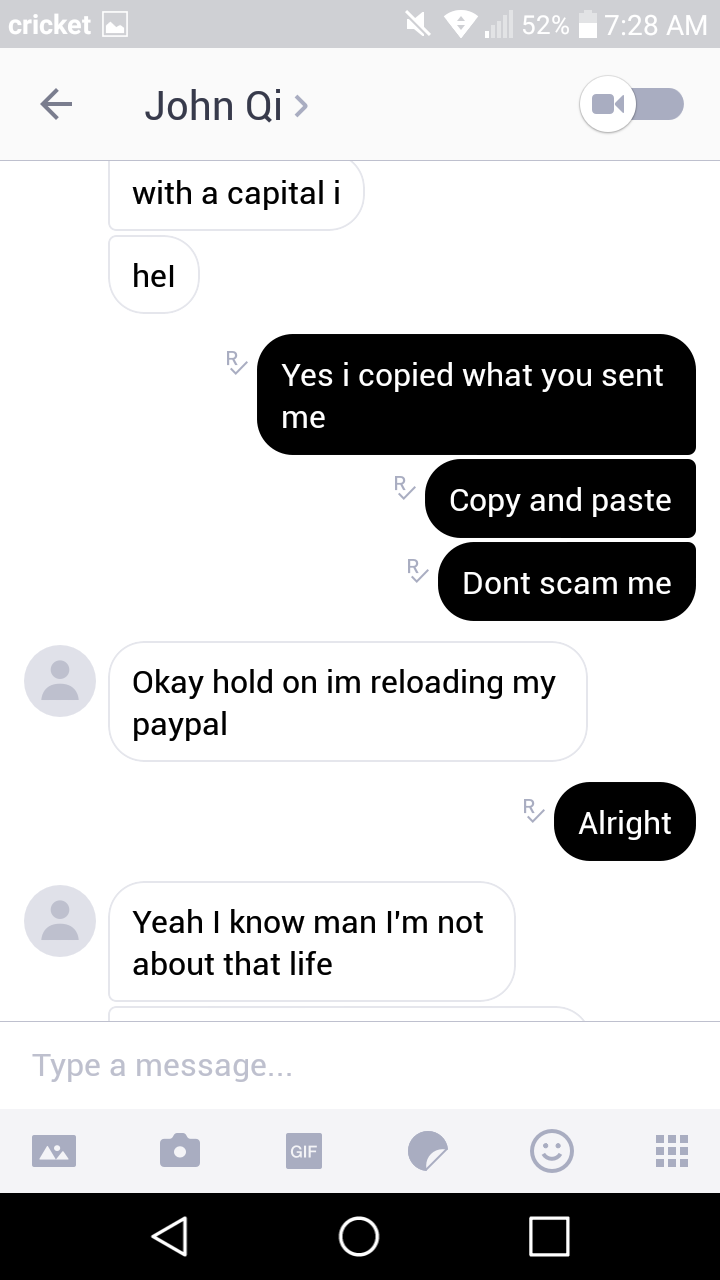Toggle the video call switch

tap(632, 104)
